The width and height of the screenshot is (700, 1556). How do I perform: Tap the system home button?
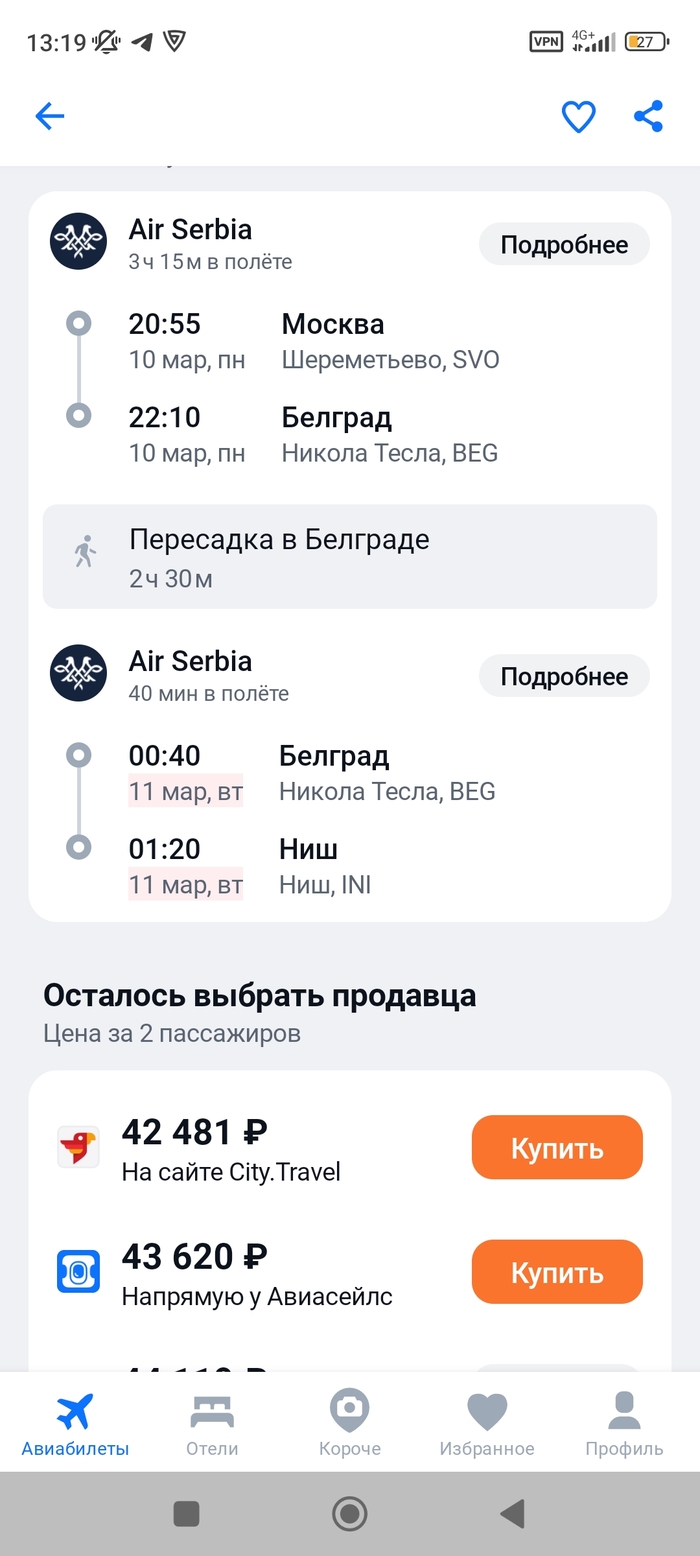click(x=349, y=1514)
